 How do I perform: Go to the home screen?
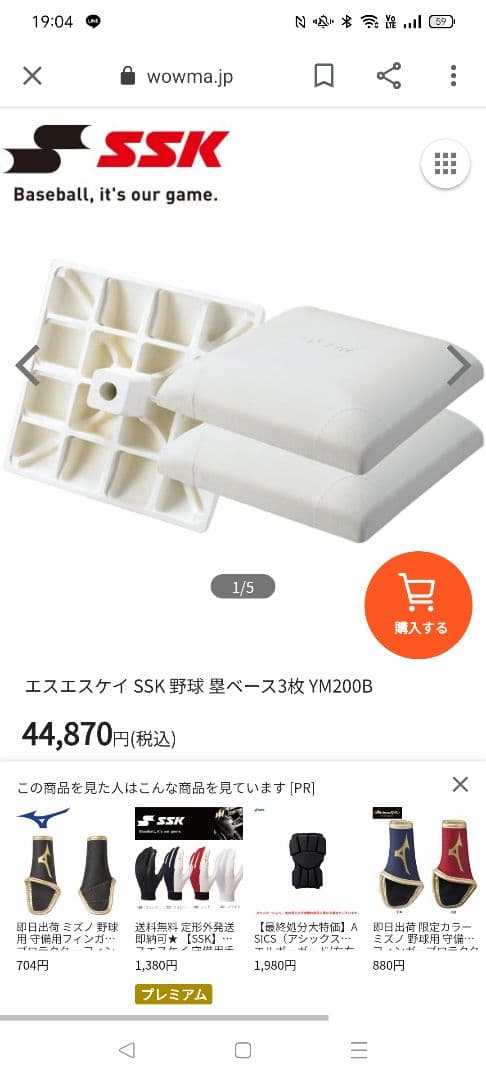242,1050
